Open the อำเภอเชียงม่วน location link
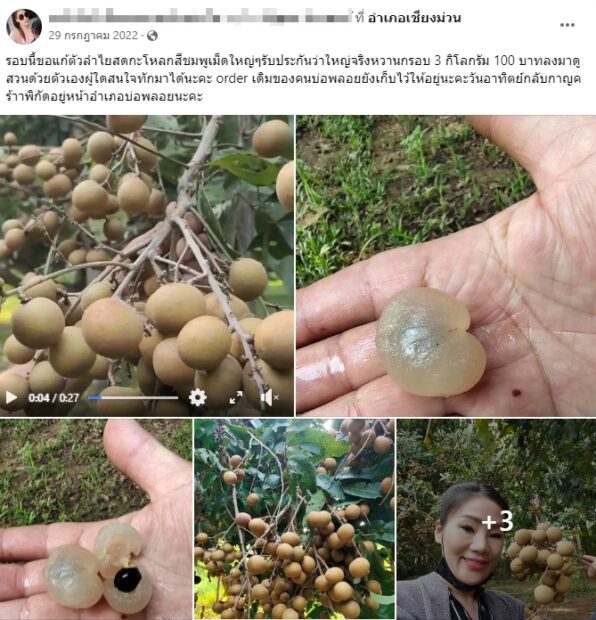 point(414,18)
